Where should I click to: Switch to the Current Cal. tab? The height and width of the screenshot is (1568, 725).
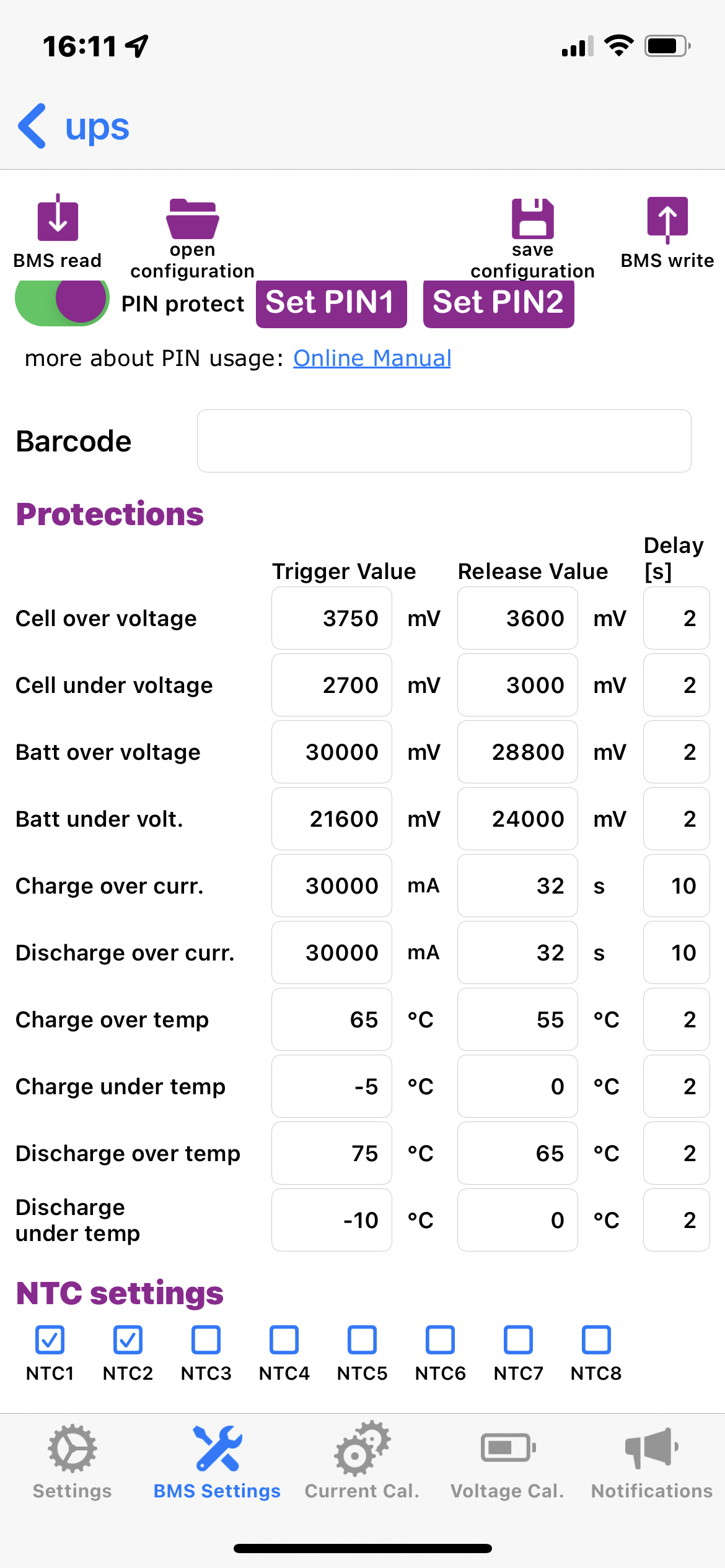coord(362,1461)
